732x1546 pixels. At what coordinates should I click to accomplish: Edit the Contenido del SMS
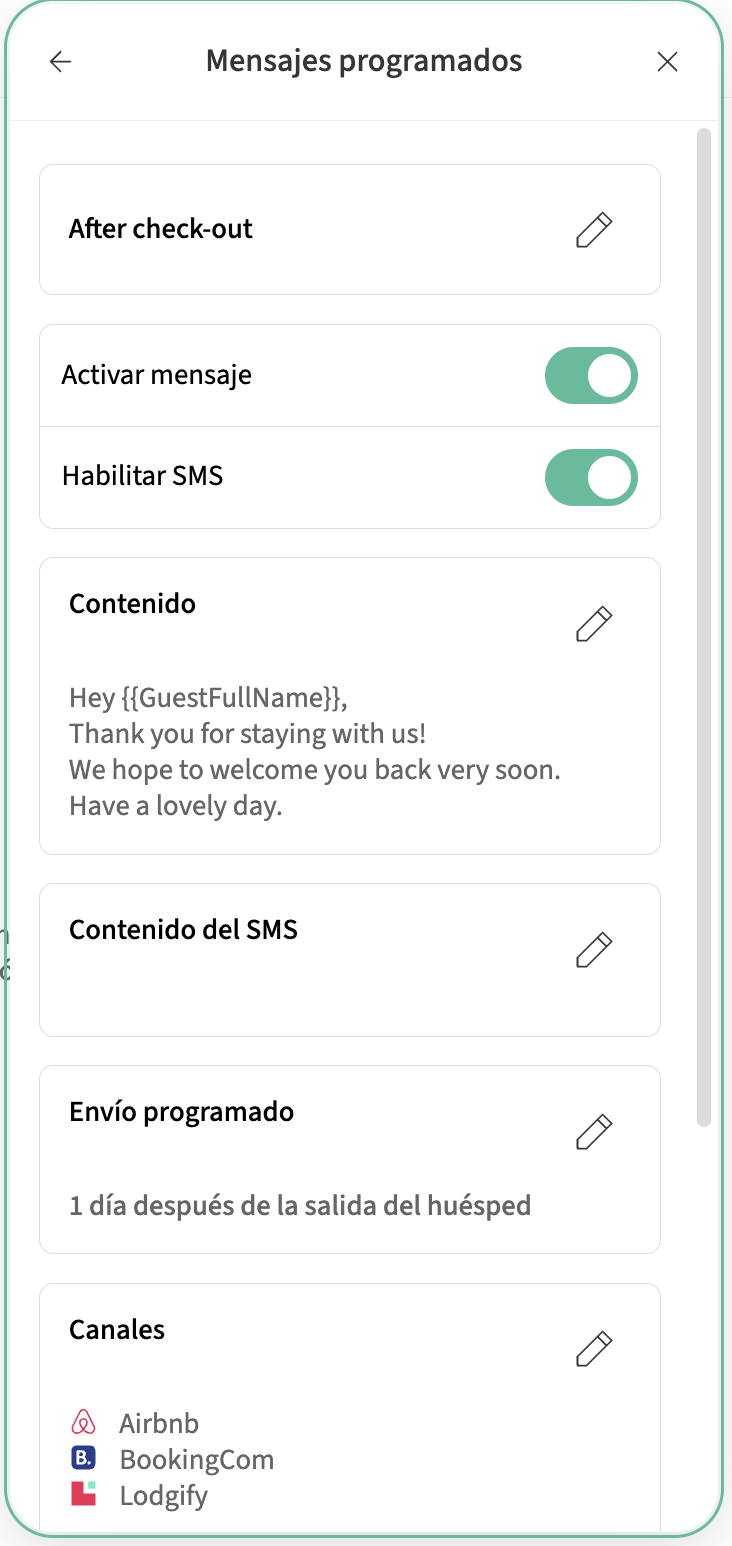pyautogui.click(x=594, y=950)
